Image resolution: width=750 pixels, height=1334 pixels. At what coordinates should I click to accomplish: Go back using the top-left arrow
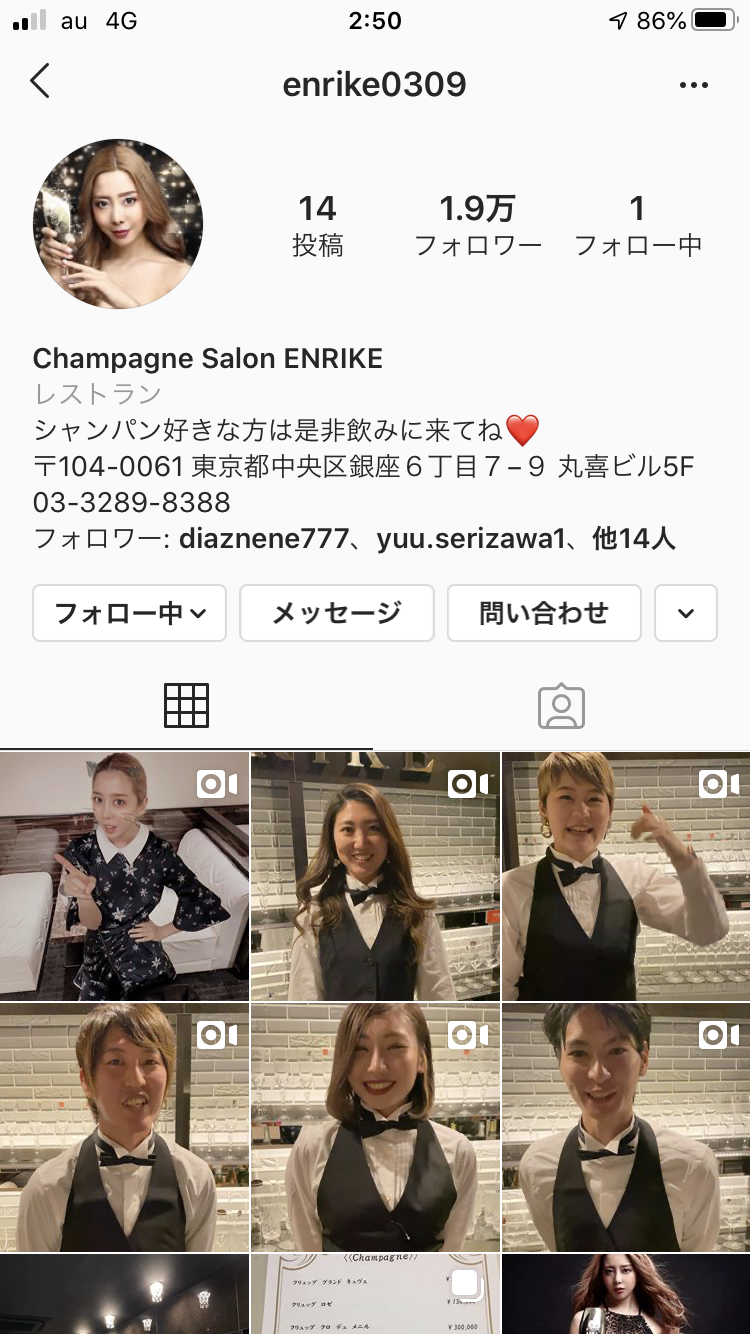coord(40,82)
